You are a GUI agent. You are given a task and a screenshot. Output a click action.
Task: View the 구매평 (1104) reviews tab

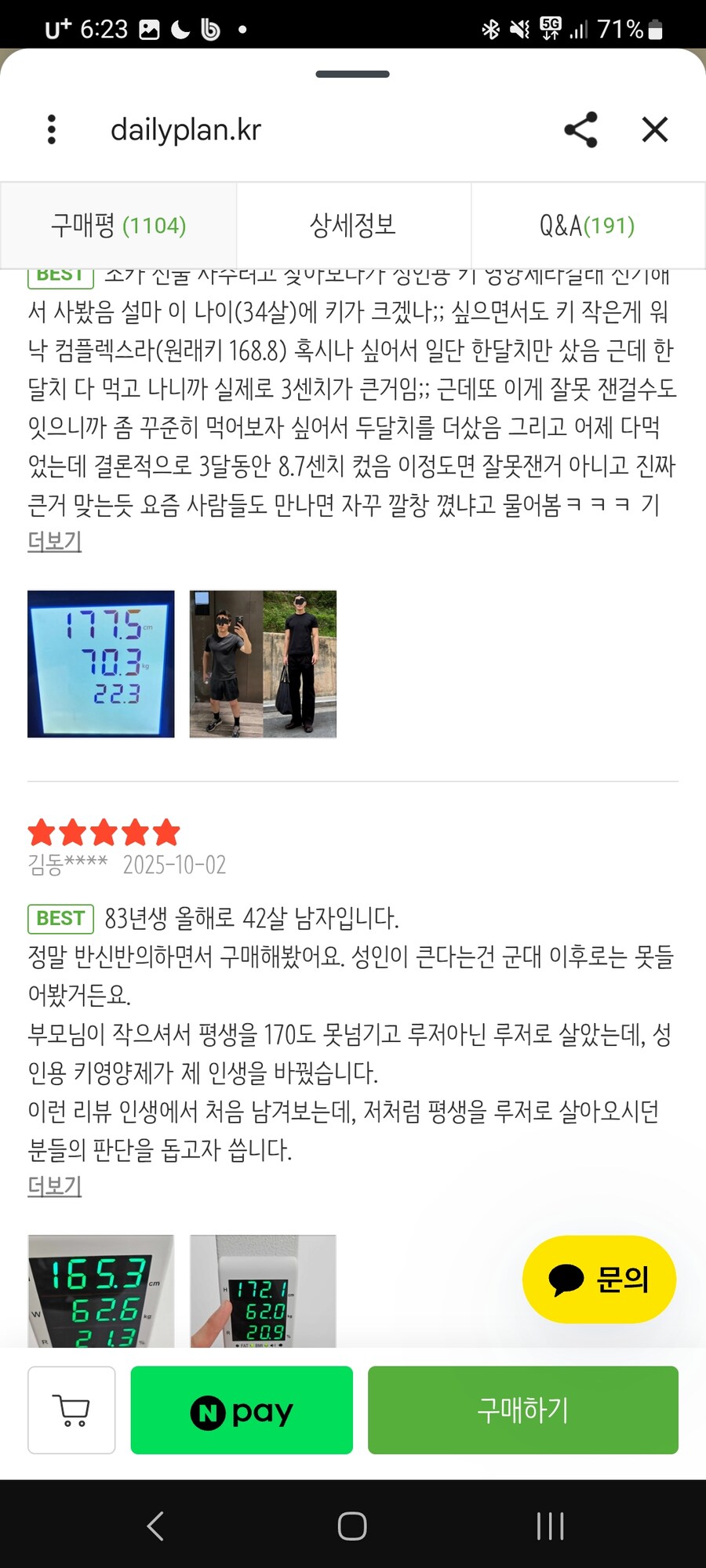pos(118,225)
